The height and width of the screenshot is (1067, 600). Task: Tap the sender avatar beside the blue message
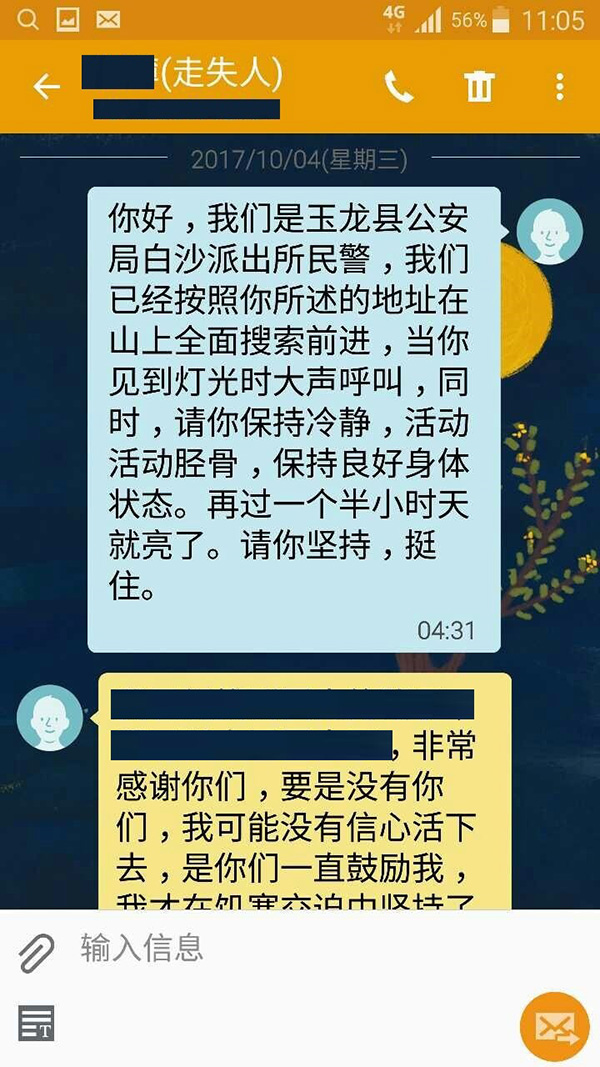[550, 231]
